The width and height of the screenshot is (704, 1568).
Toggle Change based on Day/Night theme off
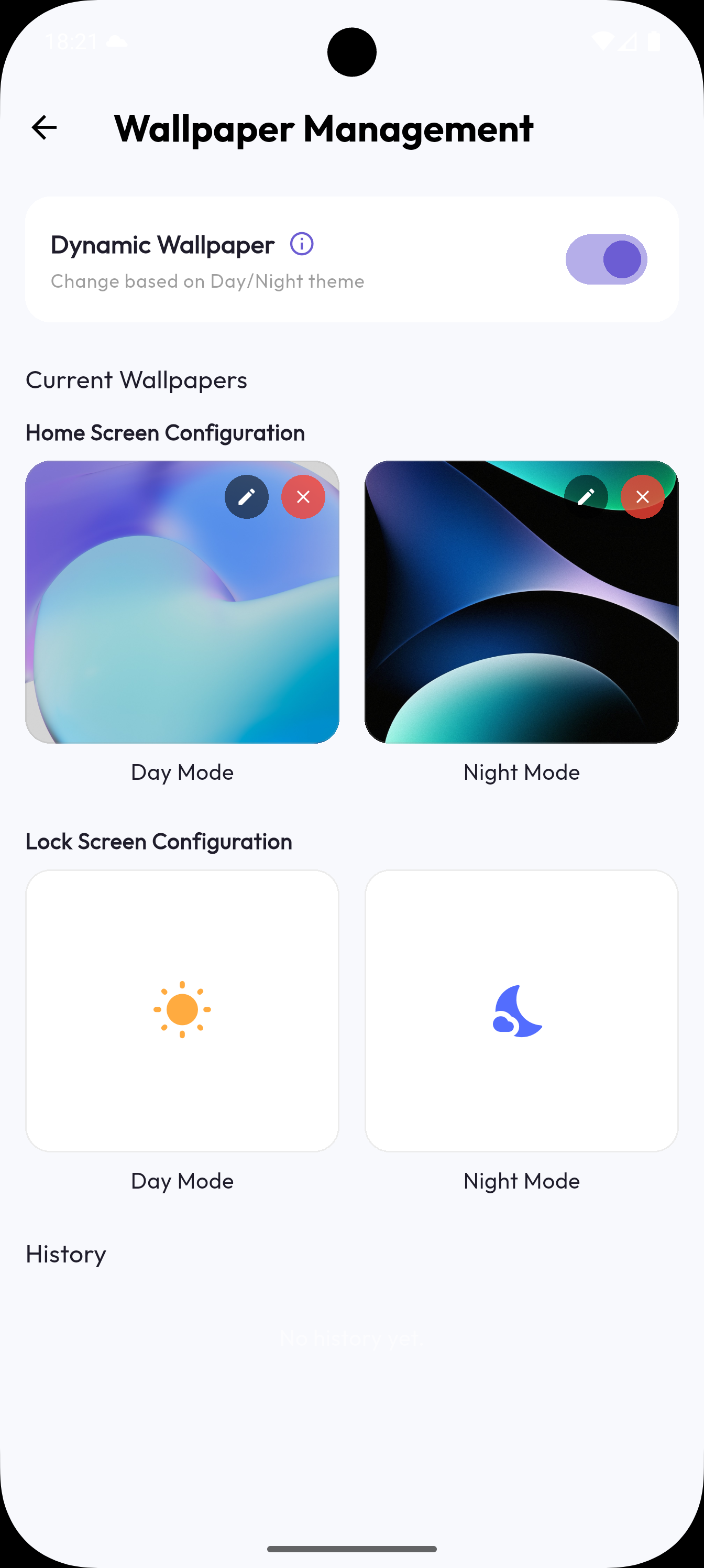coord(606,259)
